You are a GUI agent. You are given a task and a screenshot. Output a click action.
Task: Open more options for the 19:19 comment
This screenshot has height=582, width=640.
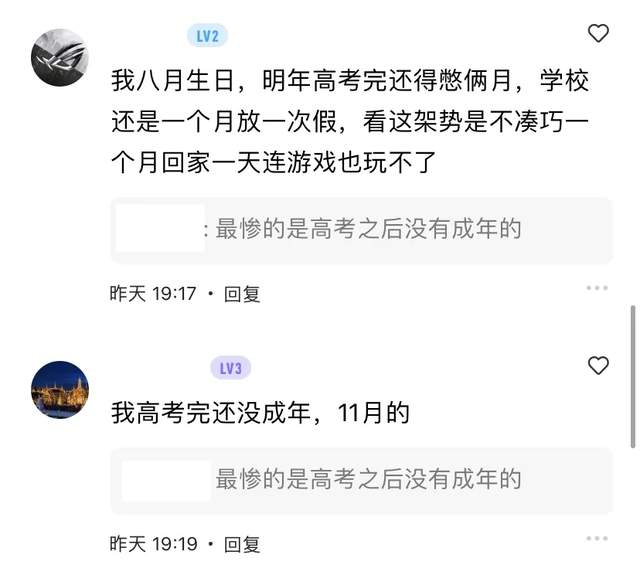point(597,539)
